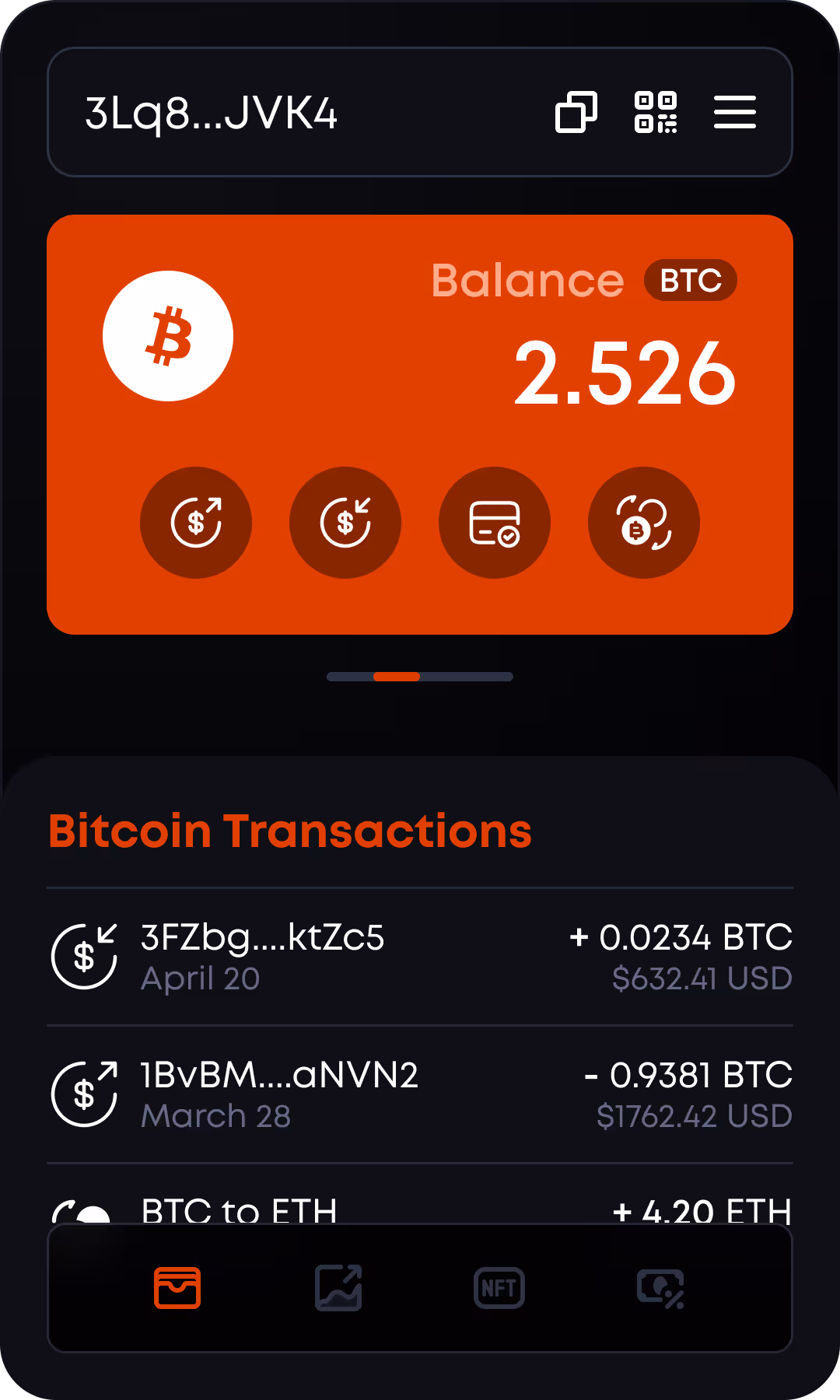Tap the Bitcoin swap button
The width and height of the screenshot is (840, 1400).
[x=644, y=523]
